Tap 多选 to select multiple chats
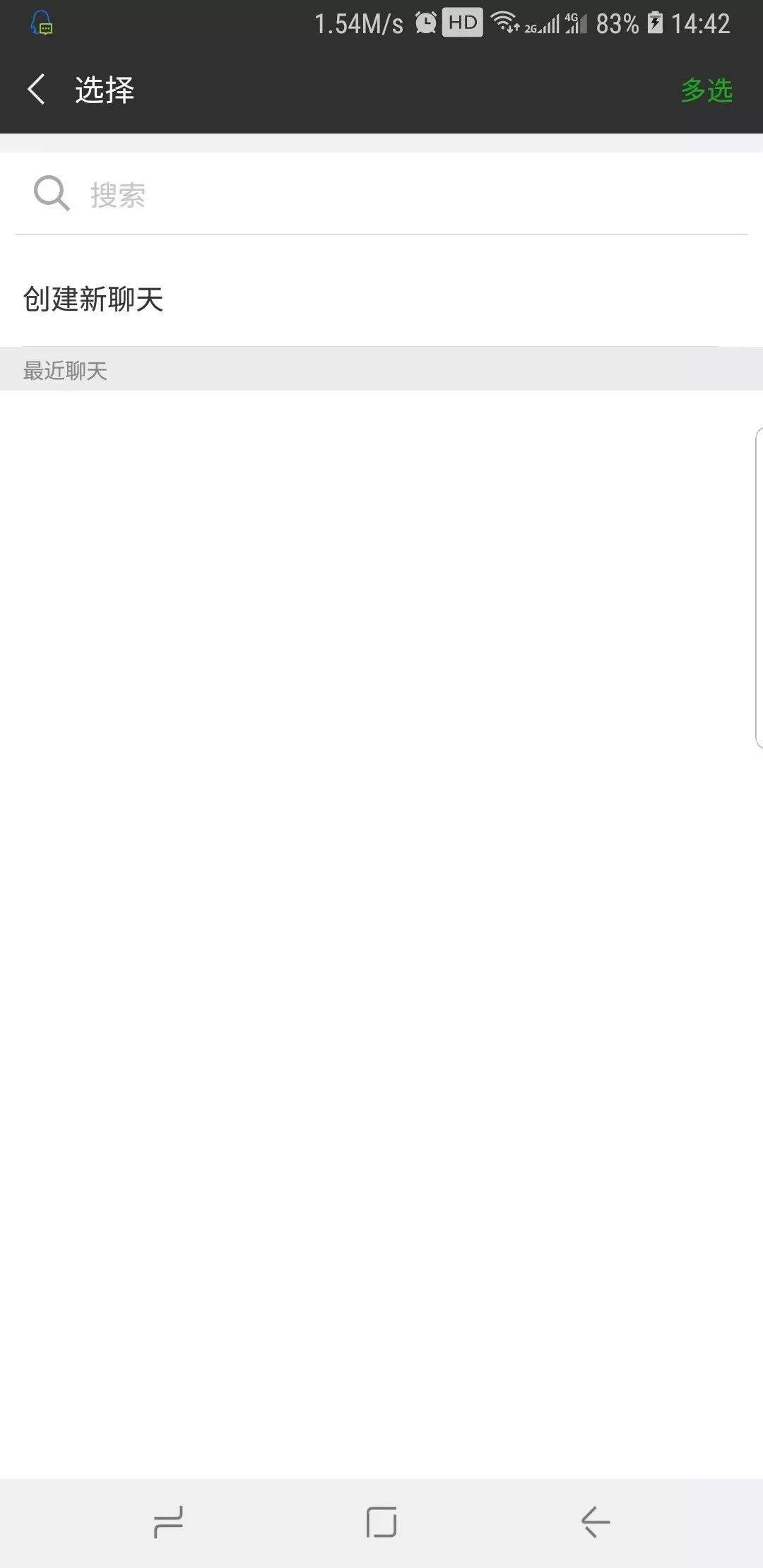 point(706,90)
